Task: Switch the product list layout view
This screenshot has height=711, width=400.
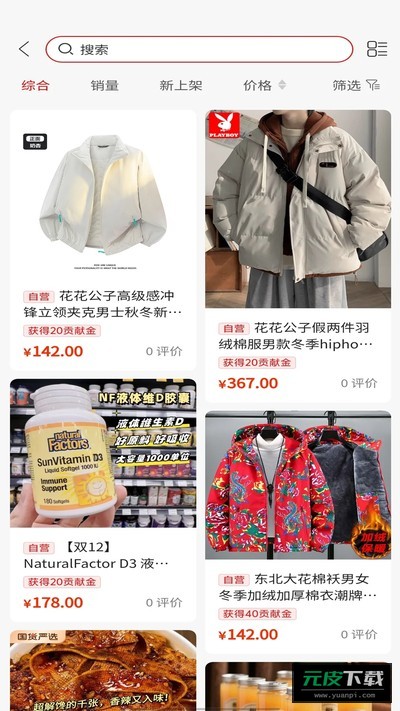Action: click(x=377, y=49)
